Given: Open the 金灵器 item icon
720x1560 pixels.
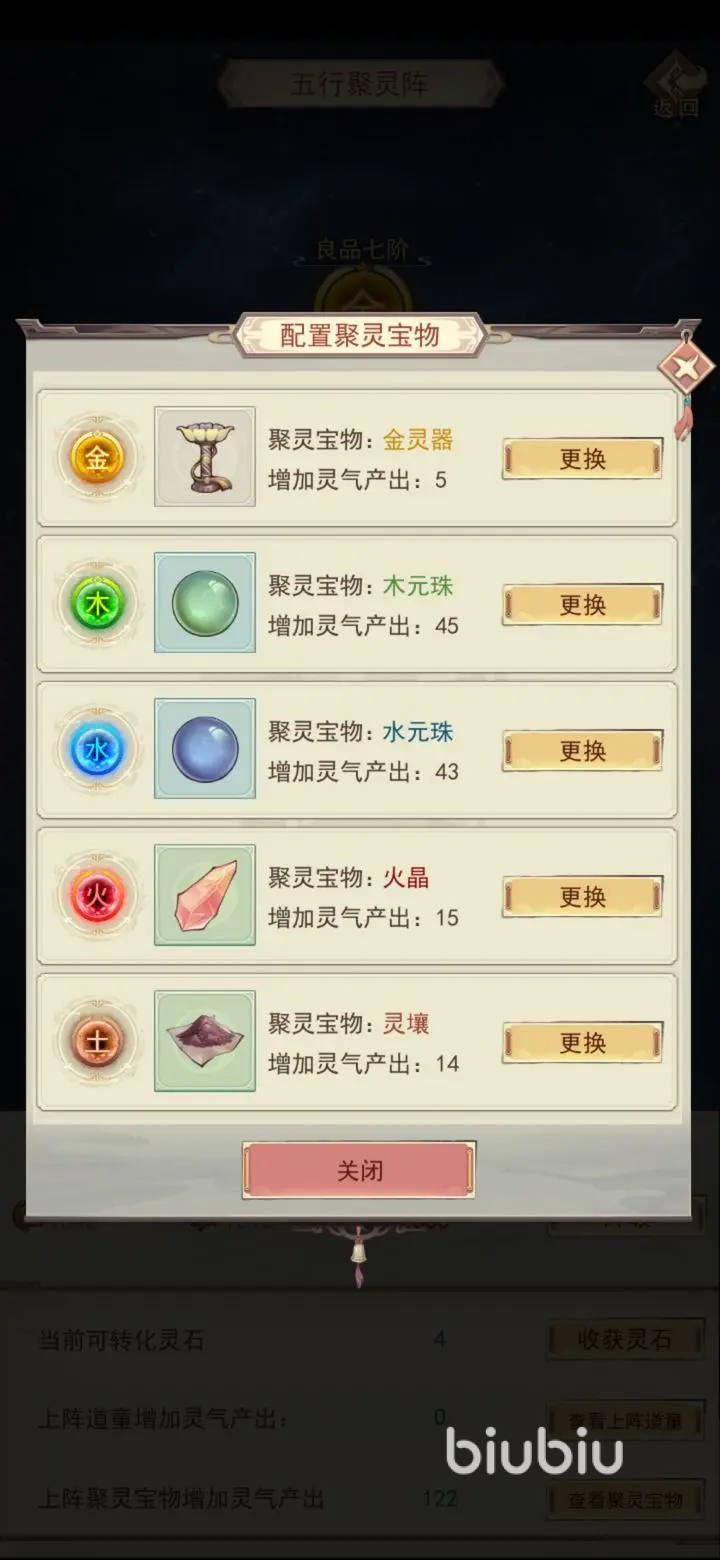Looking at the screenshot, I should click(205, 457).
